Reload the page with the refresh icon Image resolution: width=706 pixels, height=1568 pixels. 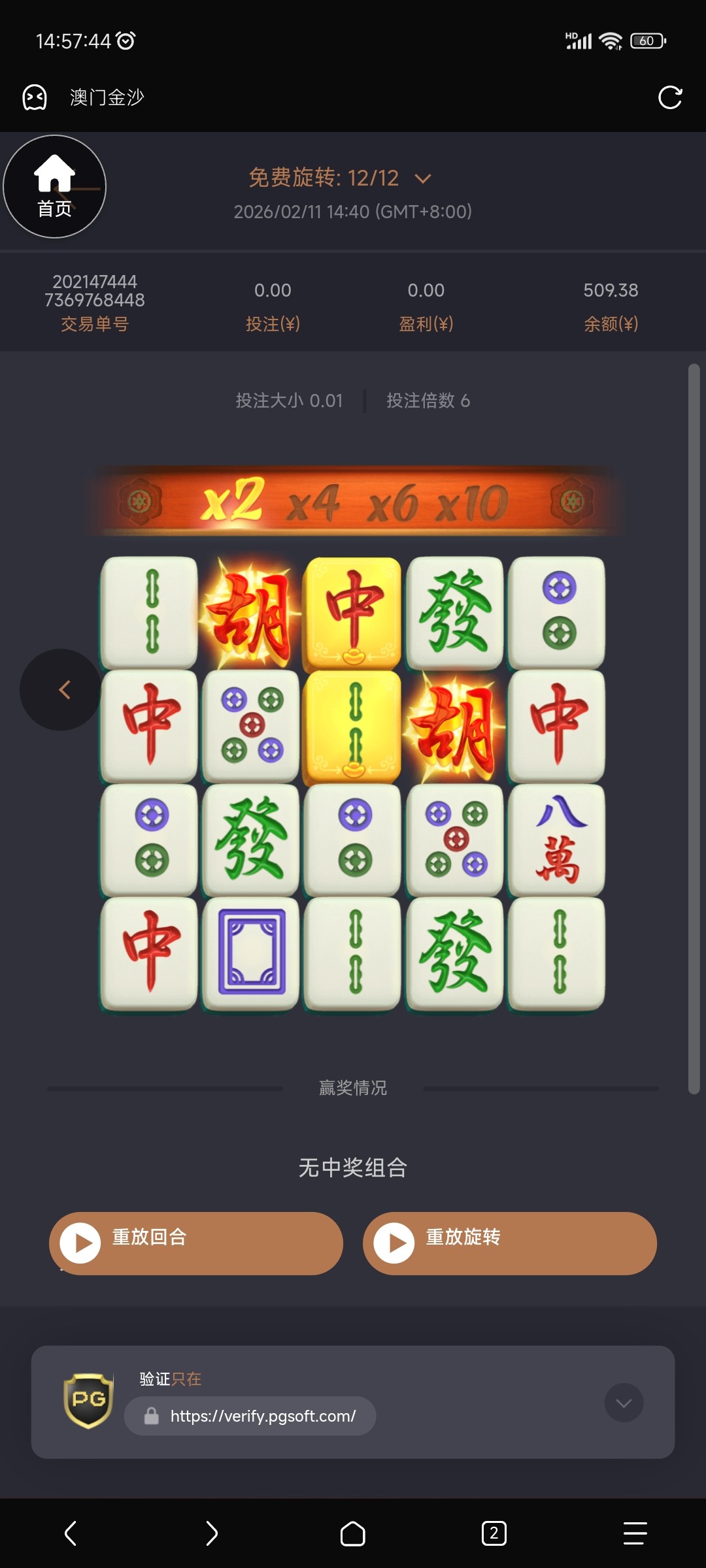(670, 97)
